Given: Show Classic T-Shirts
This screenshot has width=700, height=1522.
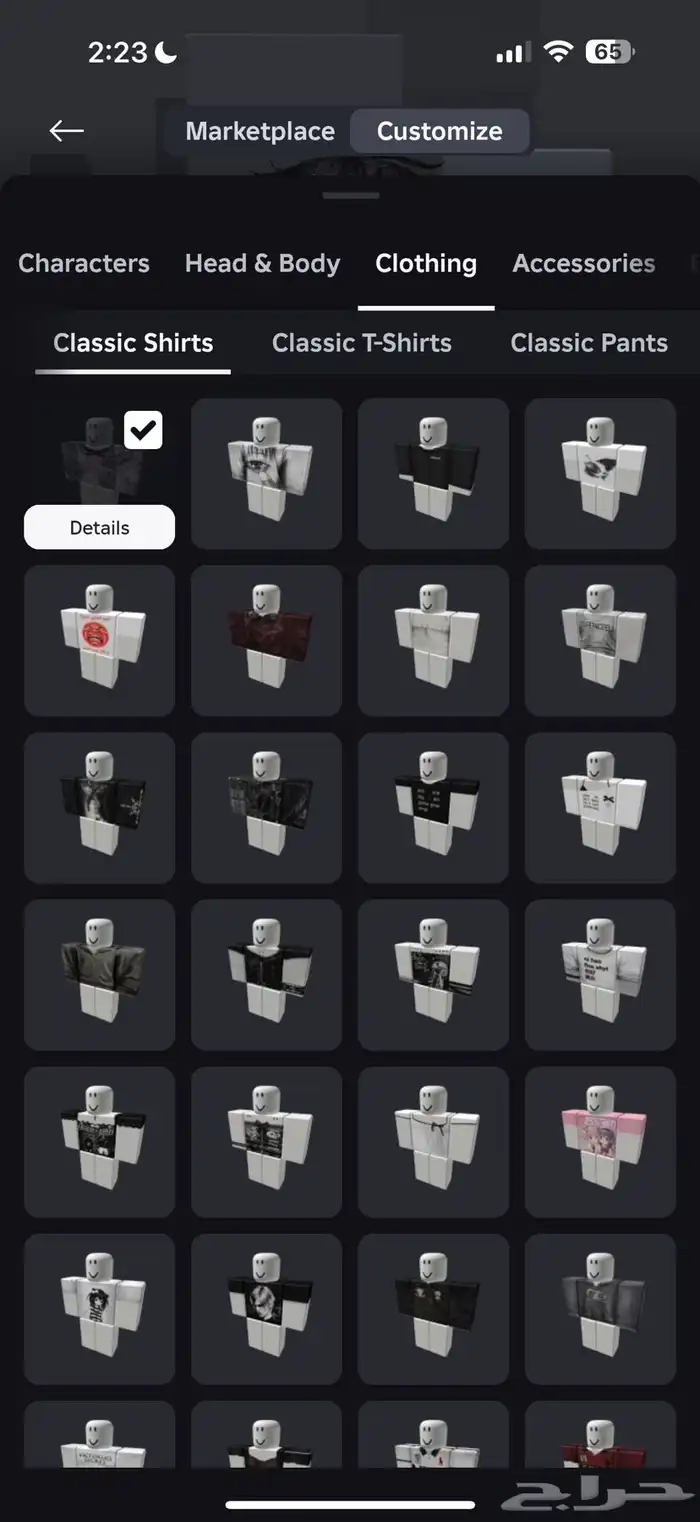Looking at the screenshot, I should pos(361,342).
